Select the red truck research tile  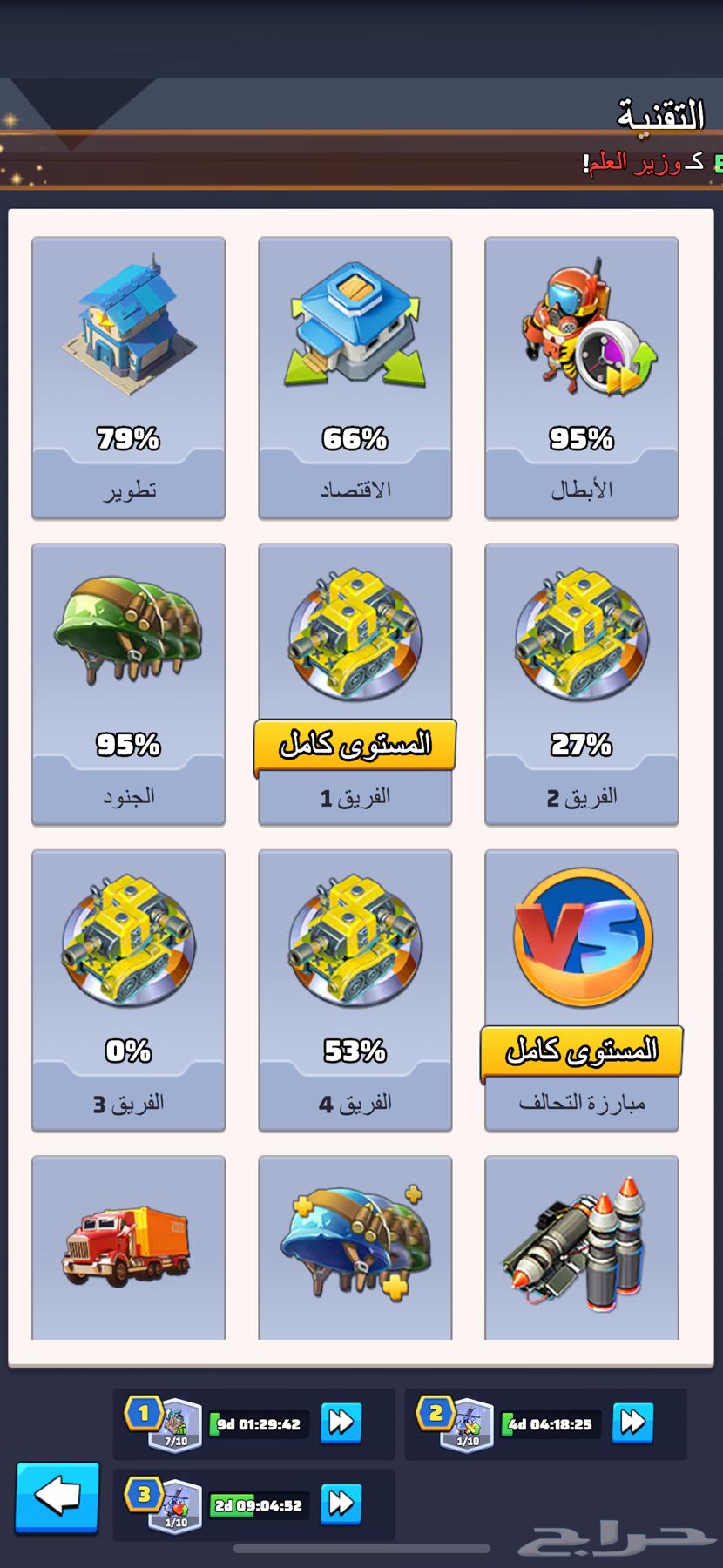click(x=128, y=1246)
